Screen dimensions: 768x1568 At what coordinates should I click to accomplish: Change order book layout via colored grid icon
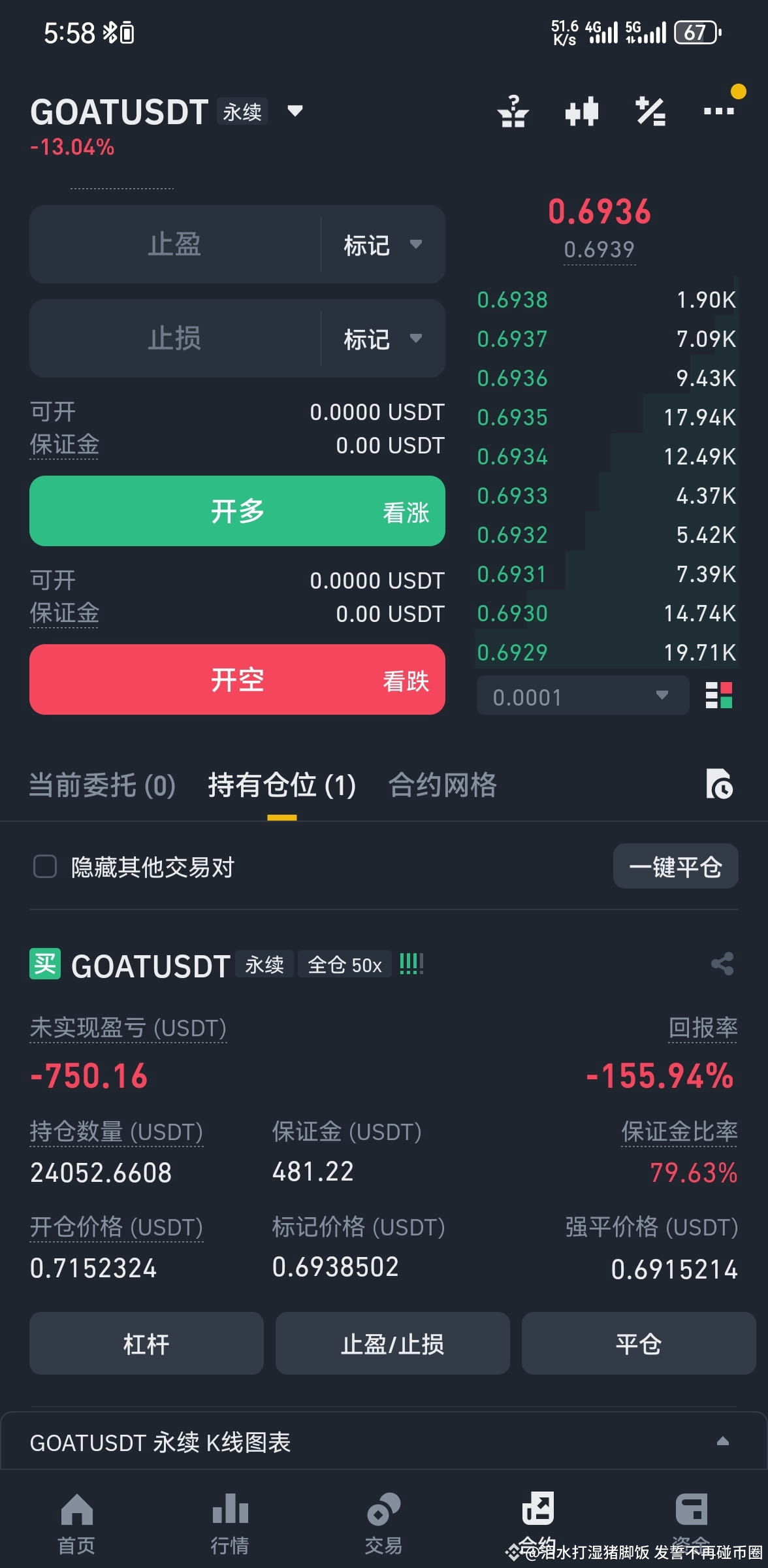click(719, 696)
